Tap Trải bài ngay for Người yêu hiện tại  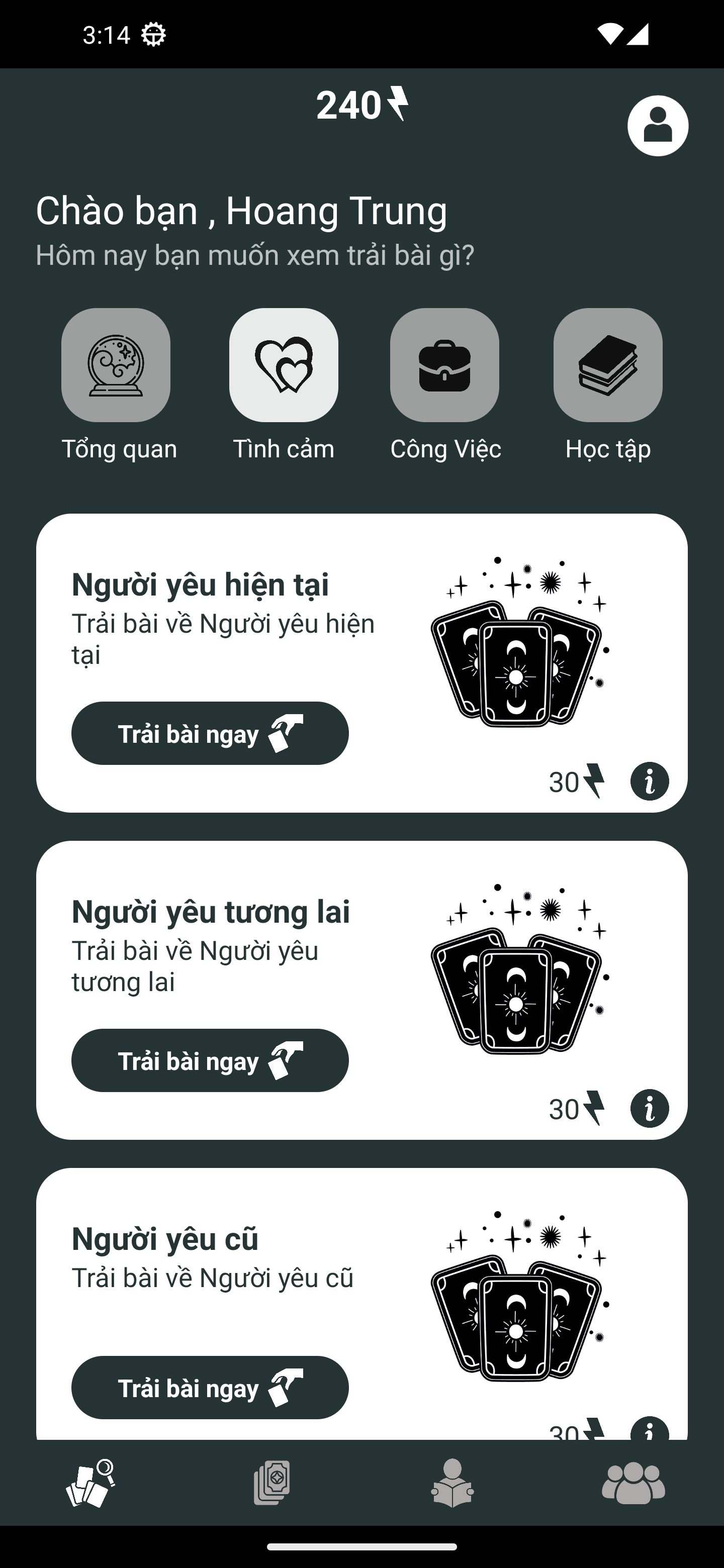pyautogui.click(x=210, y=733)
